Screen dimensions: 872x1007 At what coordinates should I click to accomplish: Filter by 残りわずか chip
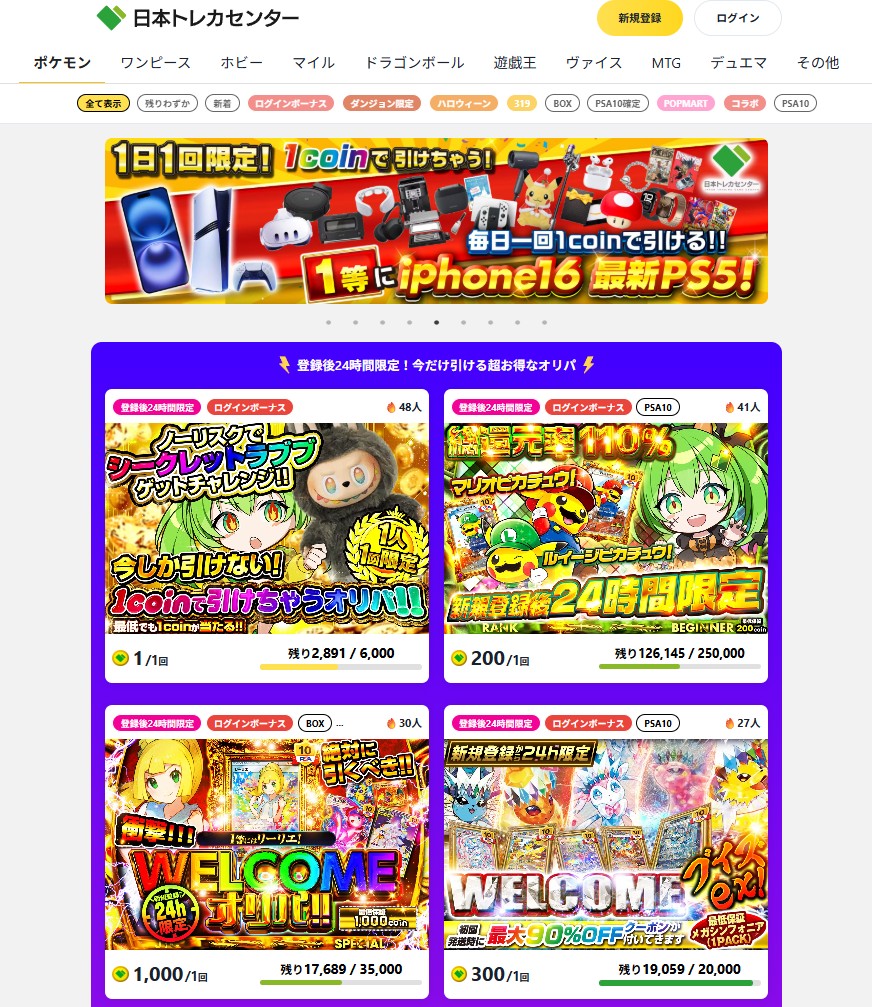(x=167, y=103)
